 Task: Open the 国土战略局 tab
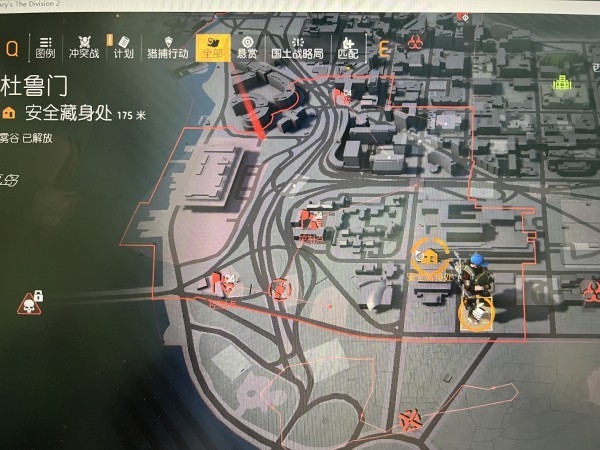coord(297,48)
